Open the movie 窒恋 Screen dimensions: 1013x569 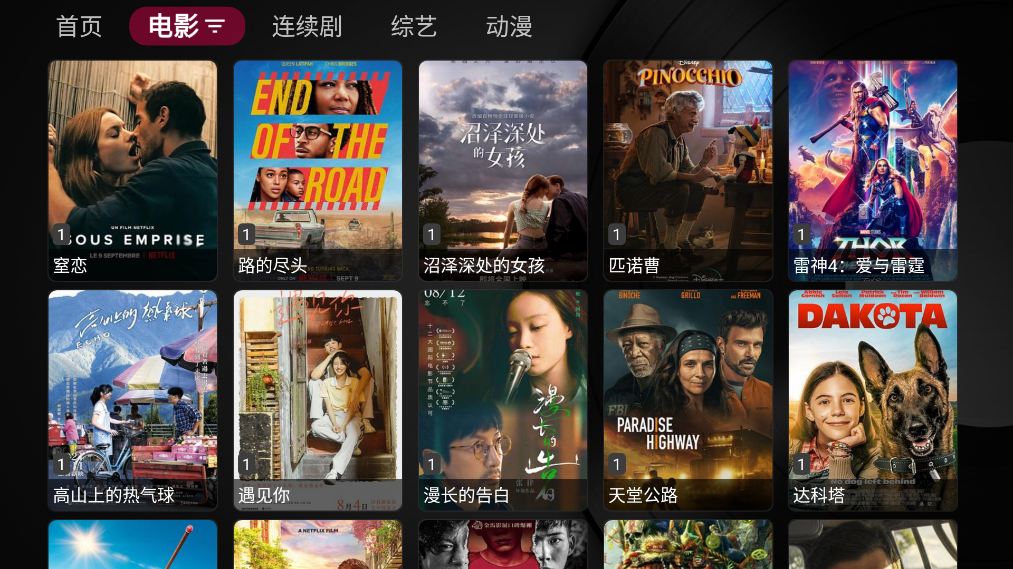pyautogui.click(x=133, y=170)
